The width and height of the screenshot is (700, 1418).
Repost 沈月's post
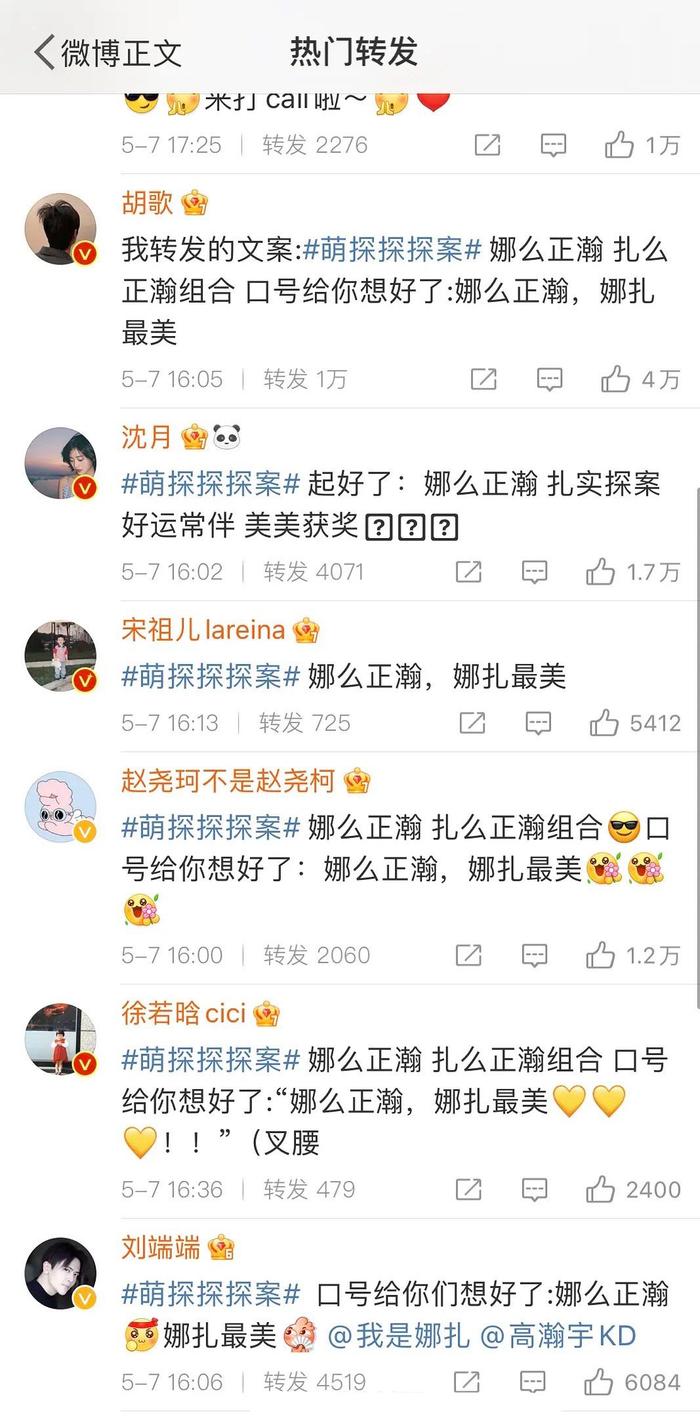pos(469,571)
